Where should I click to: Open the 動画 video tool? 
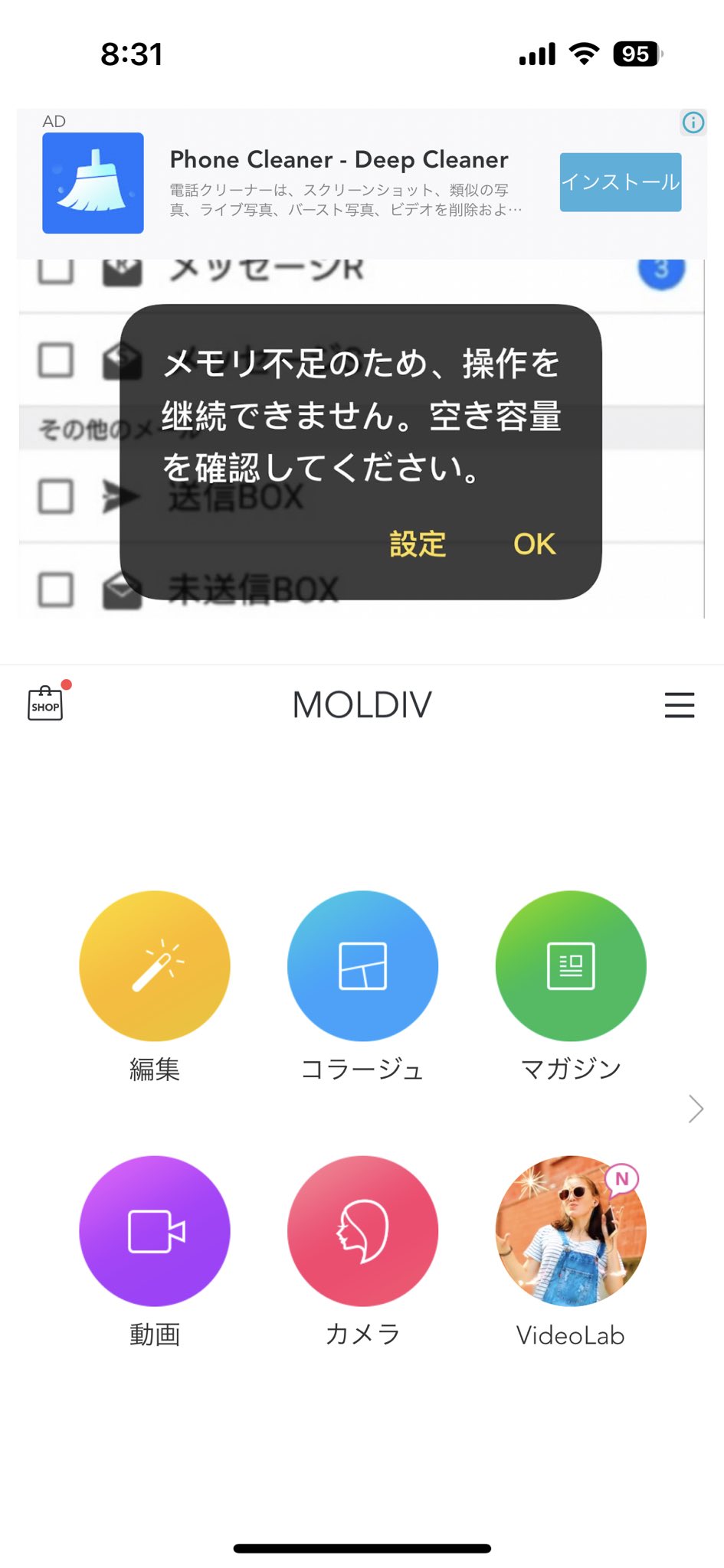tap(155, 1230)
